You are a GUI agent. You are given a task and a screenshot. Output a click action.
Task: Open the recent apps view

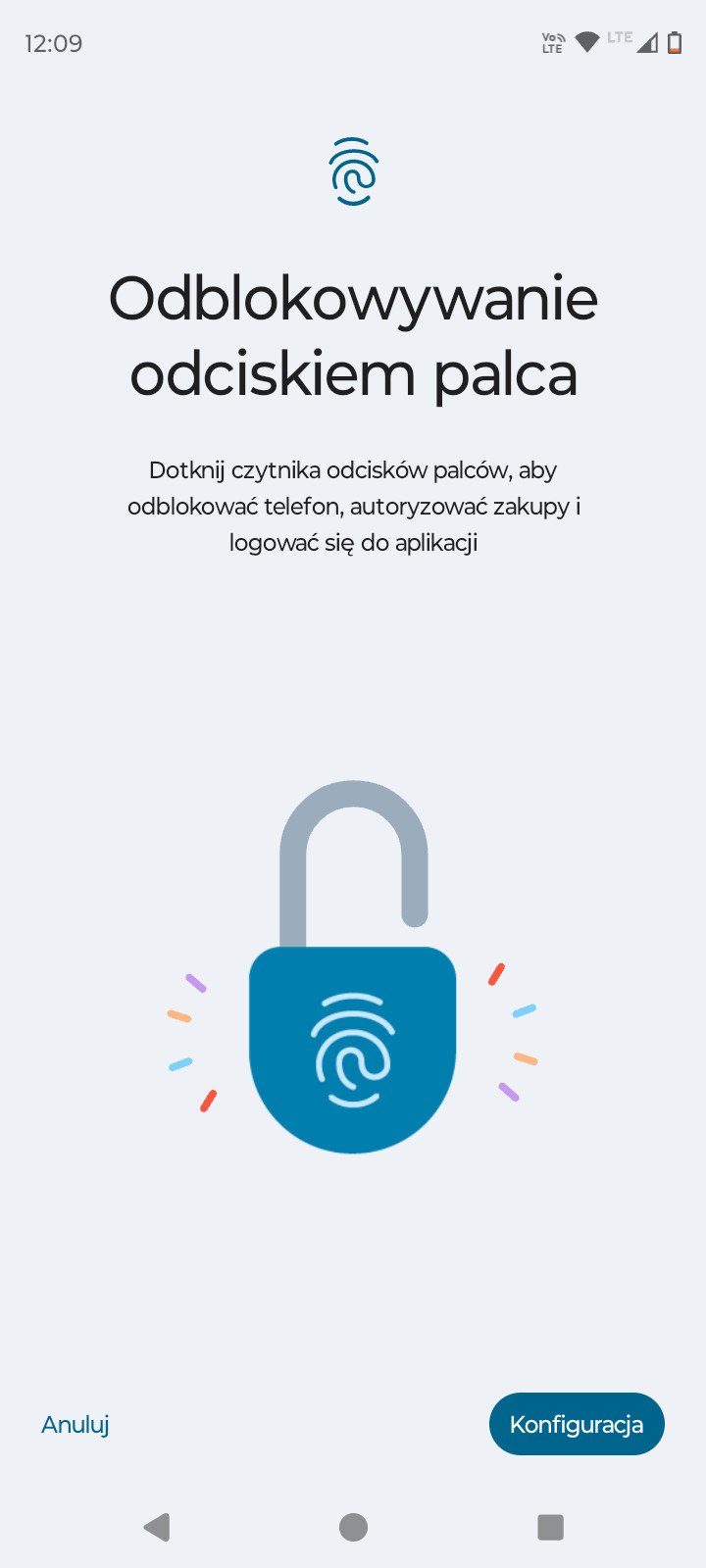[550, 1527]
